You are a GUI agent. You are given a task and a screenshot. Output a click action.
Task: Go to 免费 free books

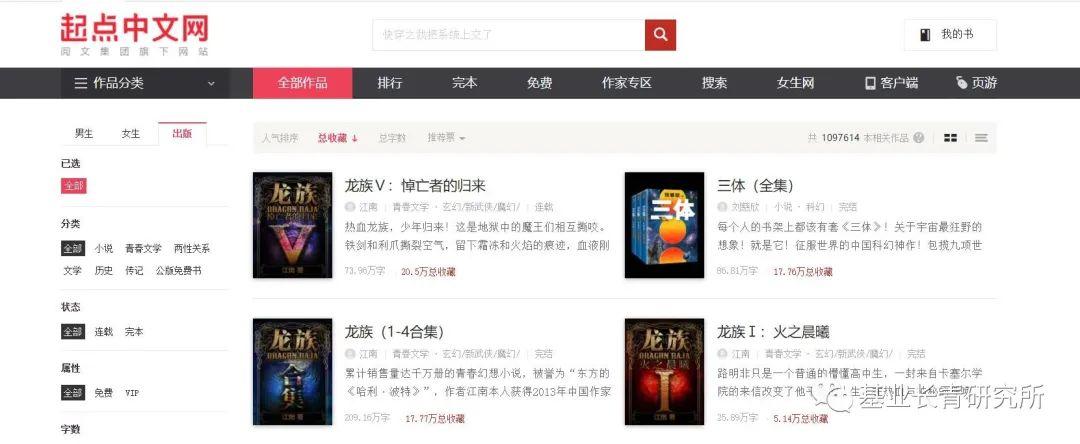(540, 83)
